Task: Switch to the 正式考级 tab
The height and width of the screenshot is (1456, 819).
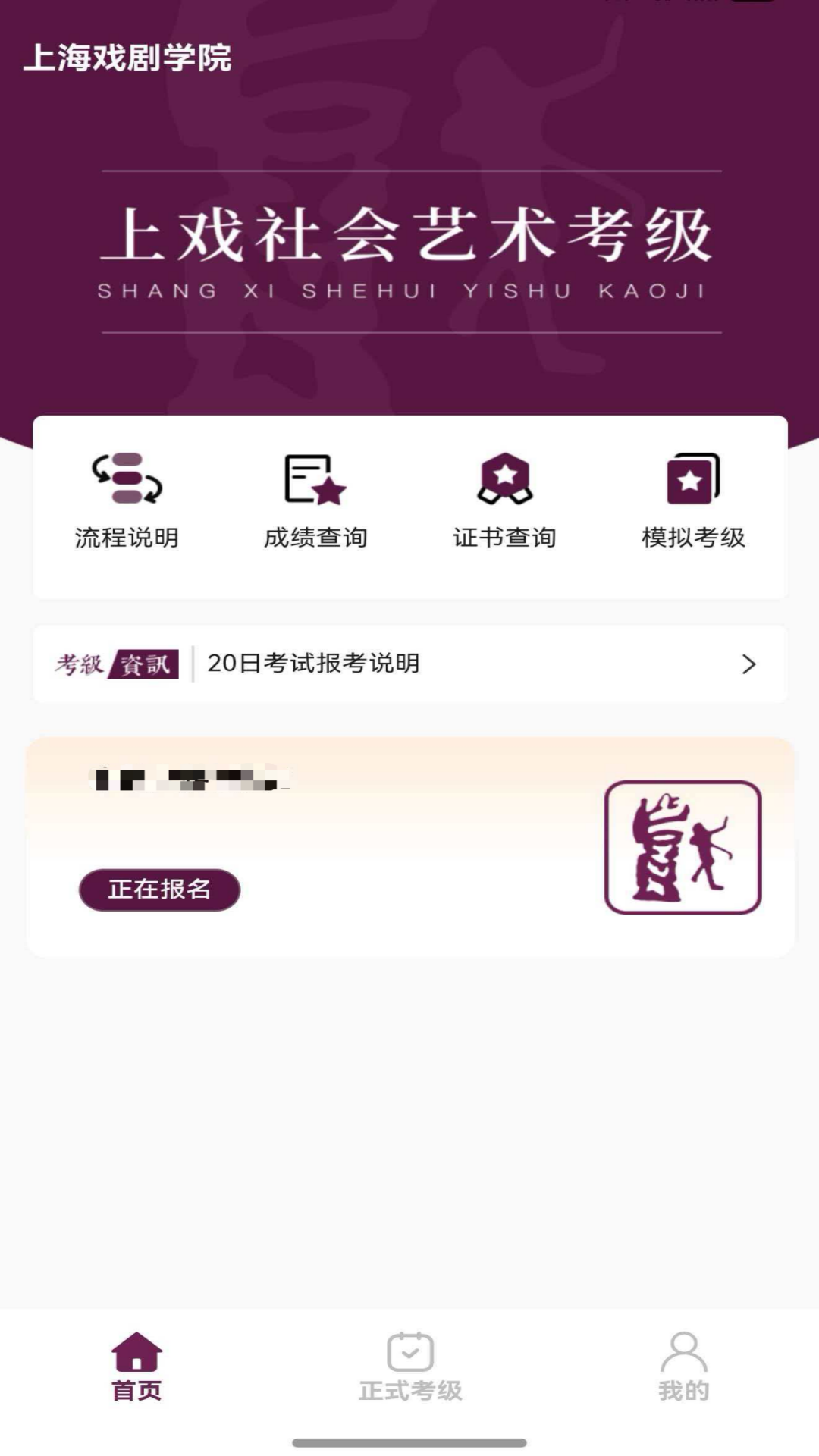Action: click(410, 1367)
